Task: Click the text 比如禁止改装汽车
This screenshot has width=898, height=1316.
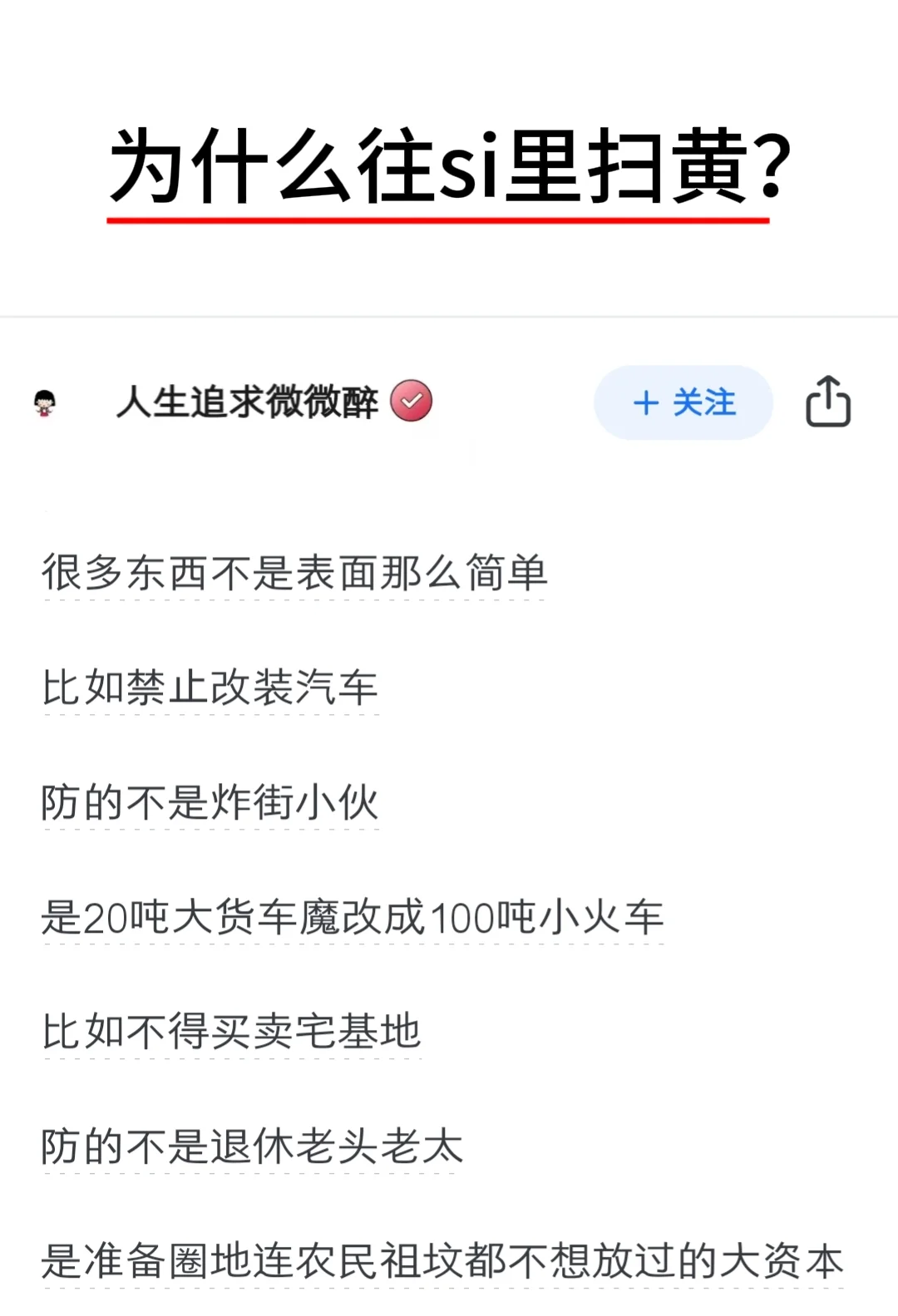Action: click(x=210, y=688)
